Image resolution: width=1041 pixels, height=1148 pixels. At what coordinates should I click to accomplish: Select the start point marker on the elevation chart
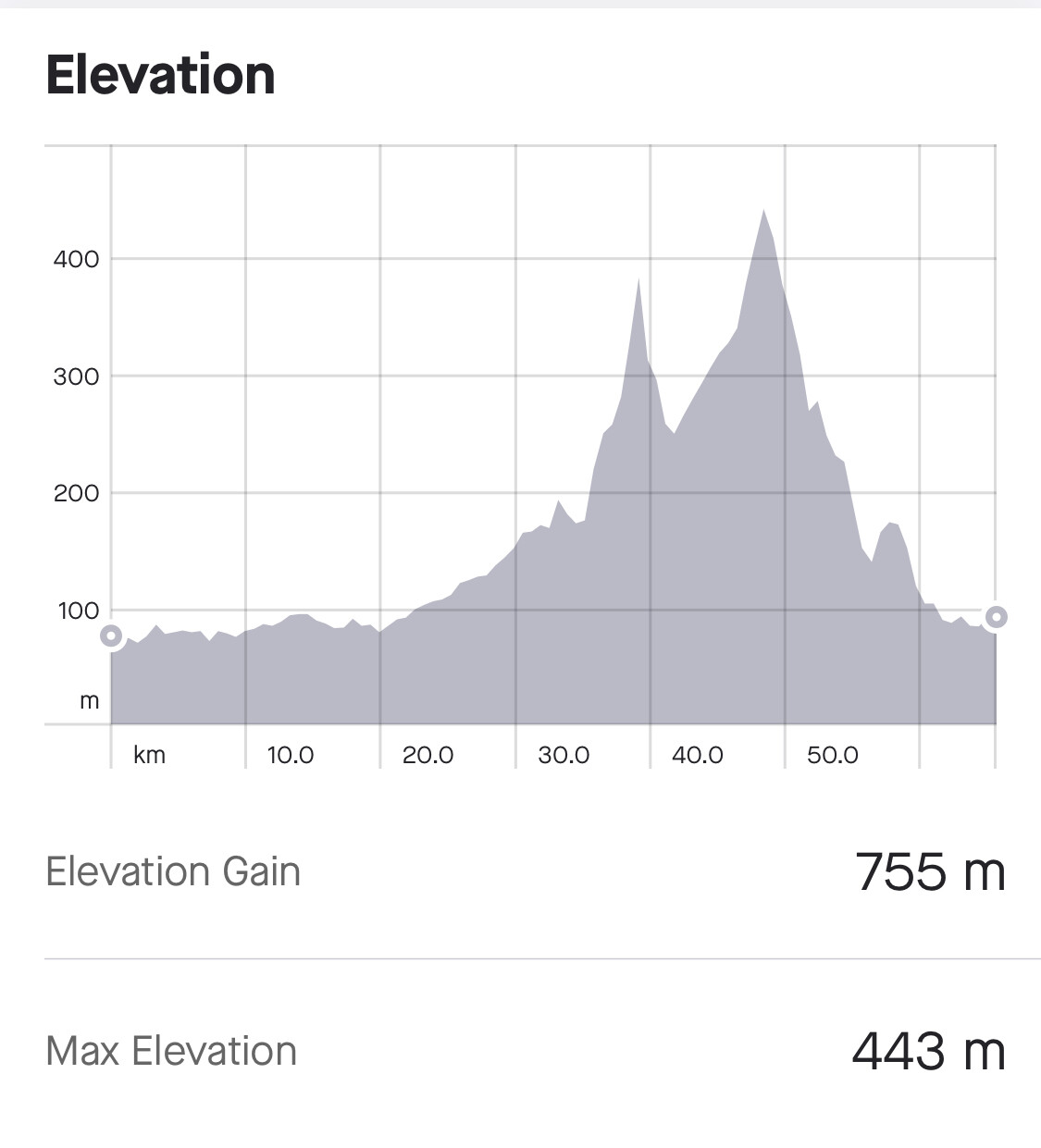point(111,636)
